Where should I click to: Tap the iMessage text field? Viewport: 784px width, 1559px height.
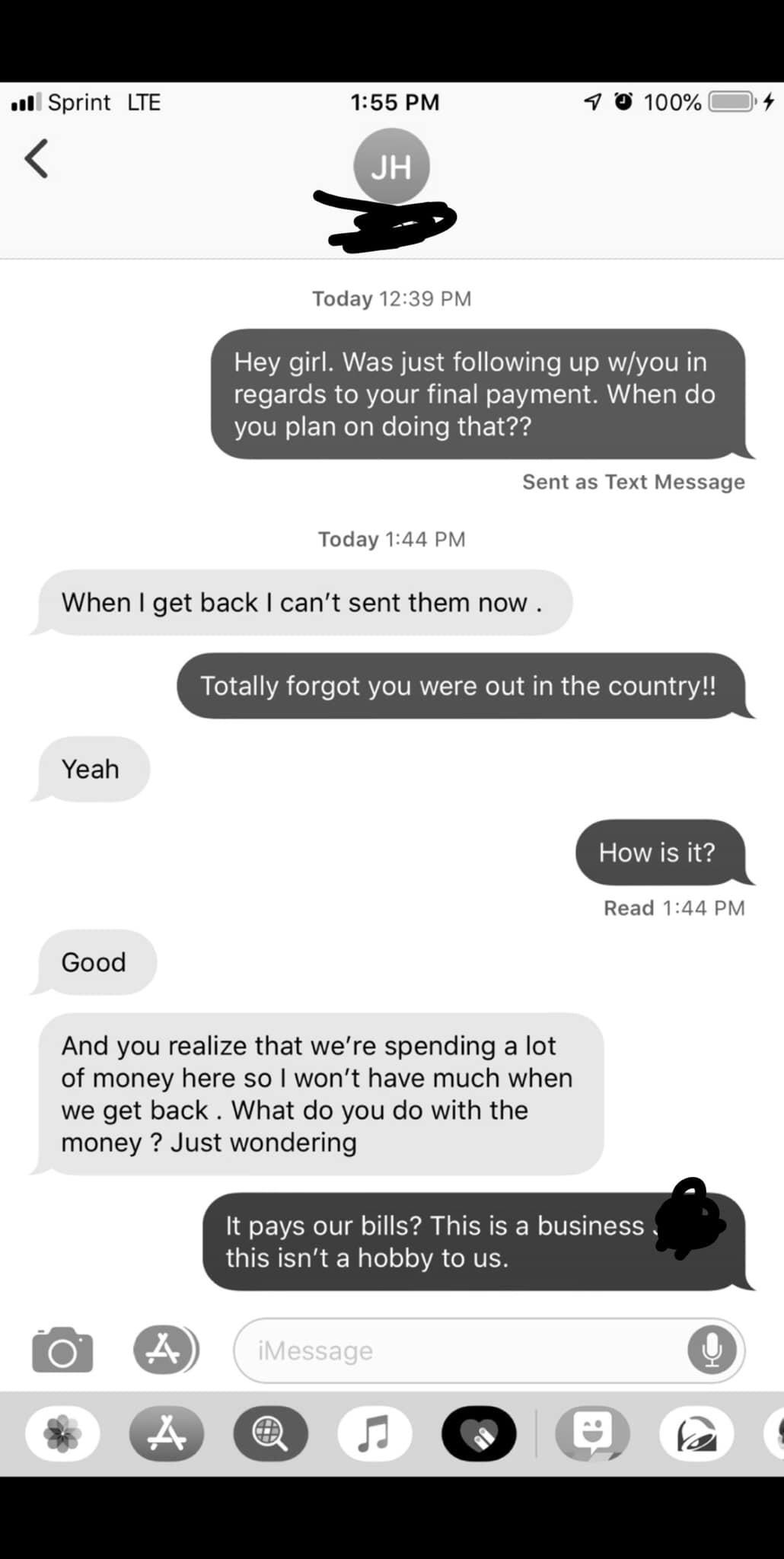tap(457, 1350)
